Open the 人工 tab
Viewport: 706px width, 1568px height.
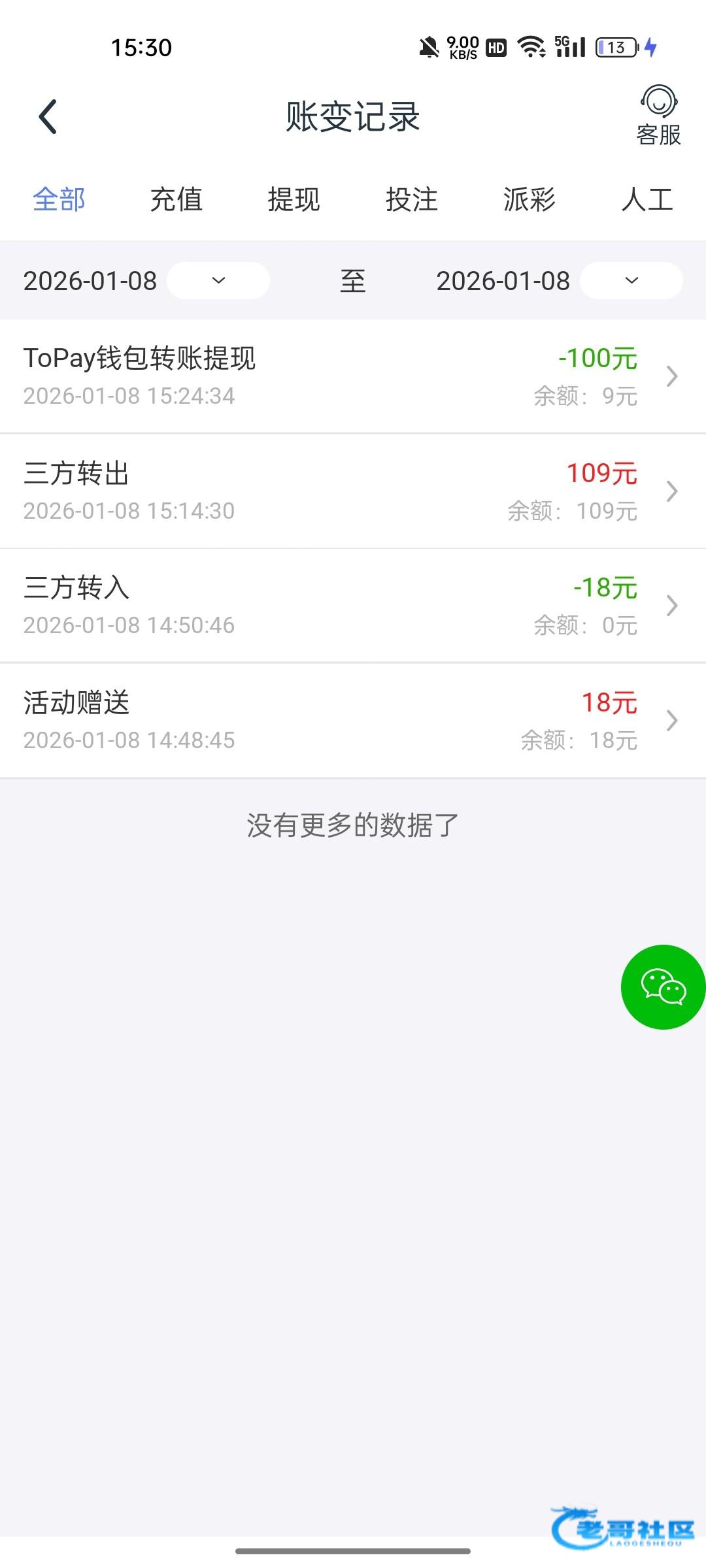[x=647, y=199]
